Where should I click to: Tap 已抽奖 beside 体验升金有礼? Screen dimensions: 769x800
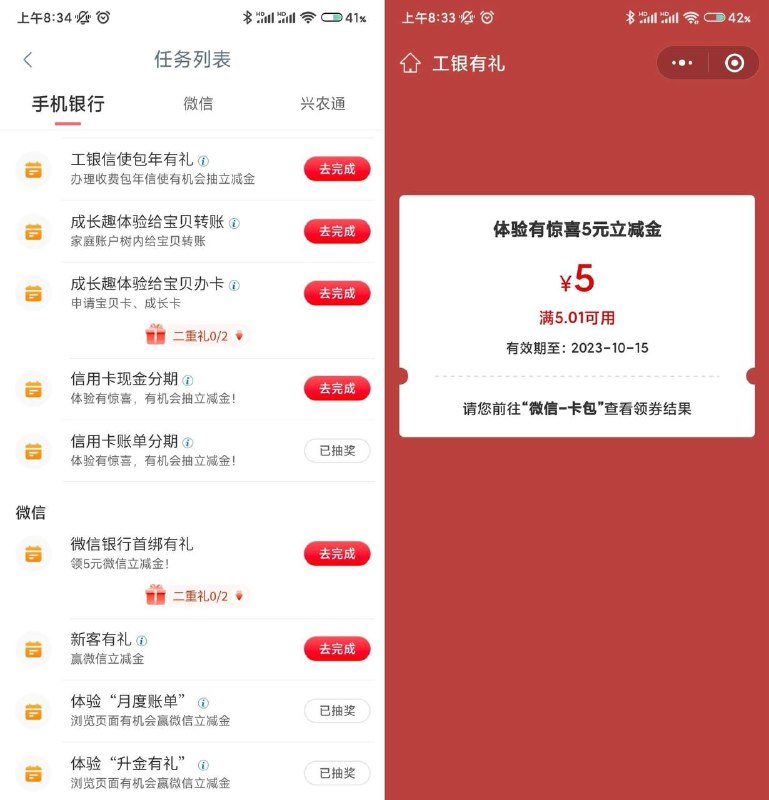pos(337,773)
